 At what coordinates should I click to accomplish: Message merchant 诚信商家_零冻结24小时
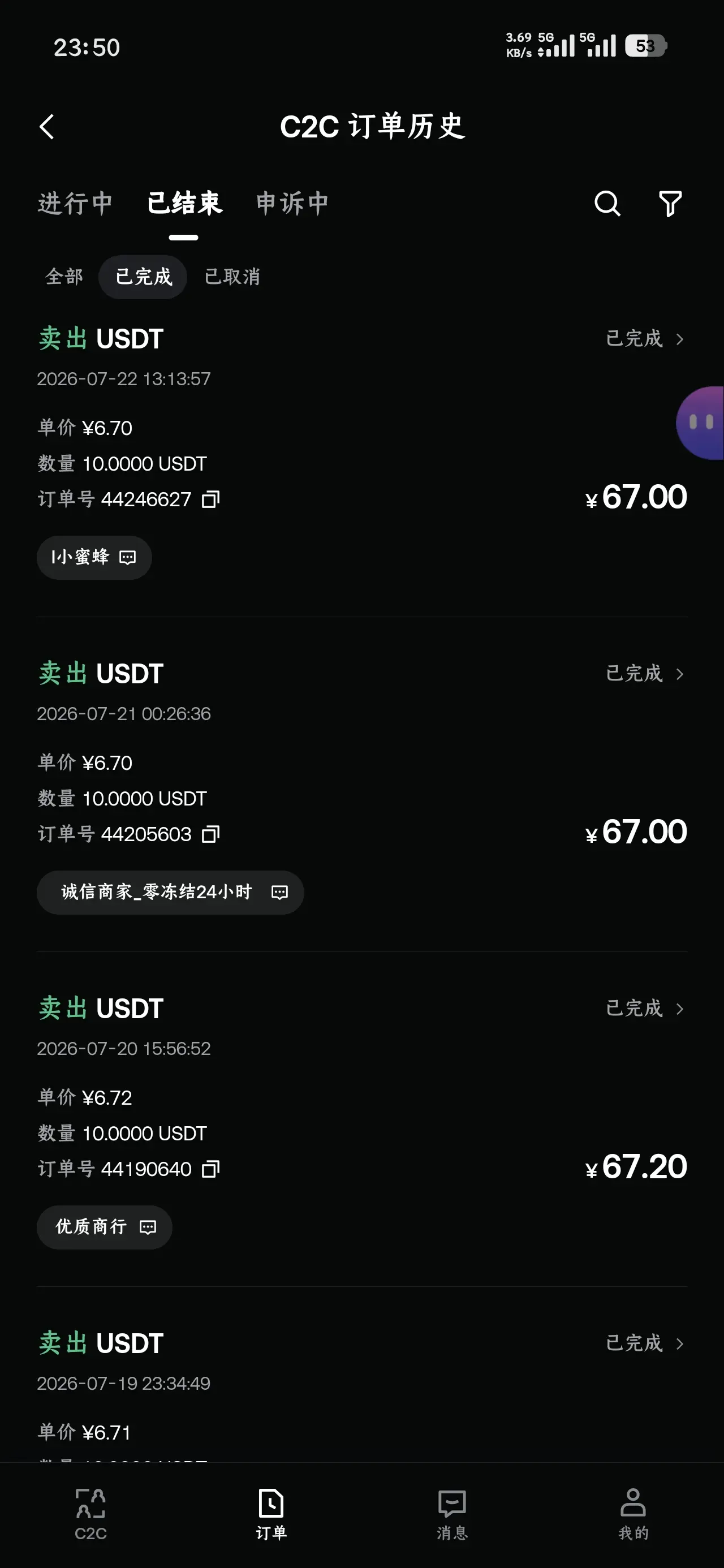coord(170,891)
